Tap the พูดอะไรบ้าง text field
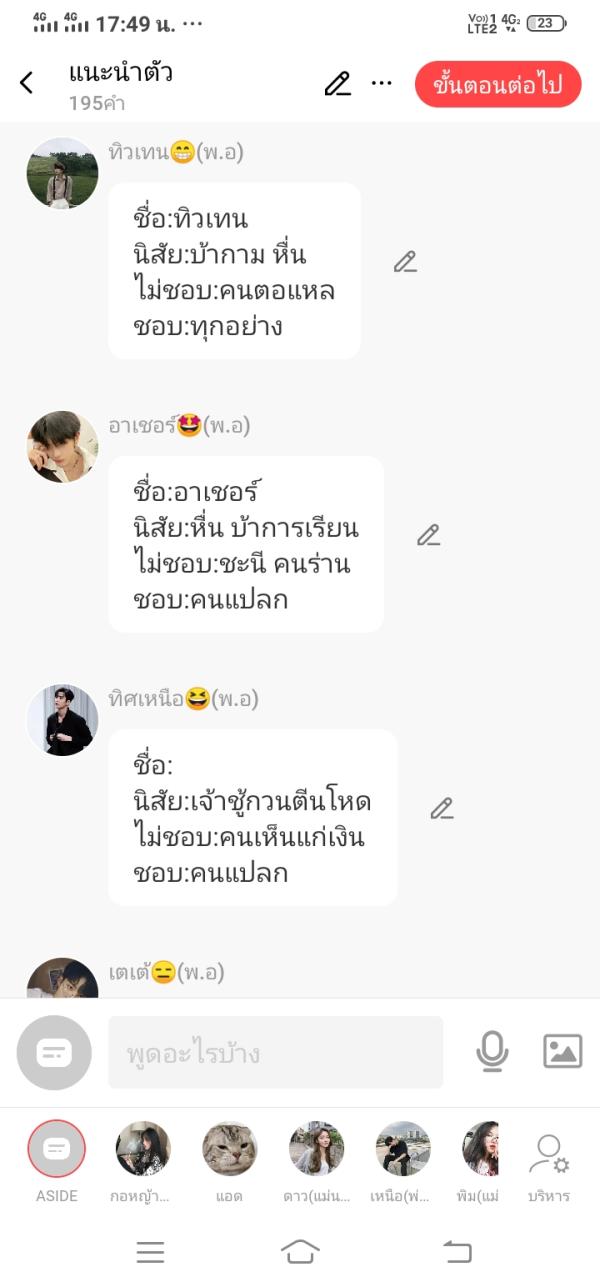 pos(275,1053)
